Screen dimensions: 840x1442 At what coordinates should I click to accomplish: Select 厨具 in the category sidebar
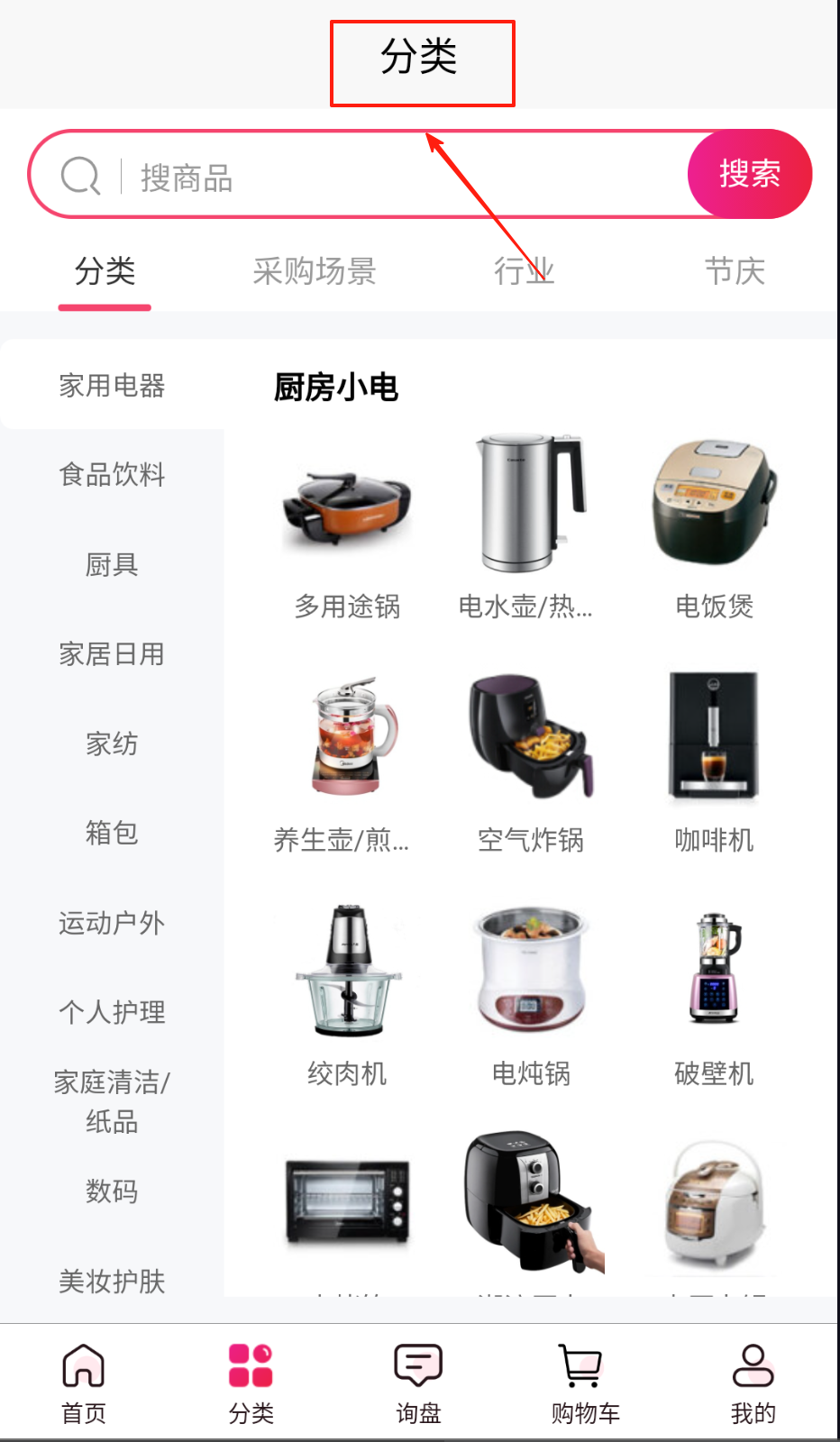112,564
